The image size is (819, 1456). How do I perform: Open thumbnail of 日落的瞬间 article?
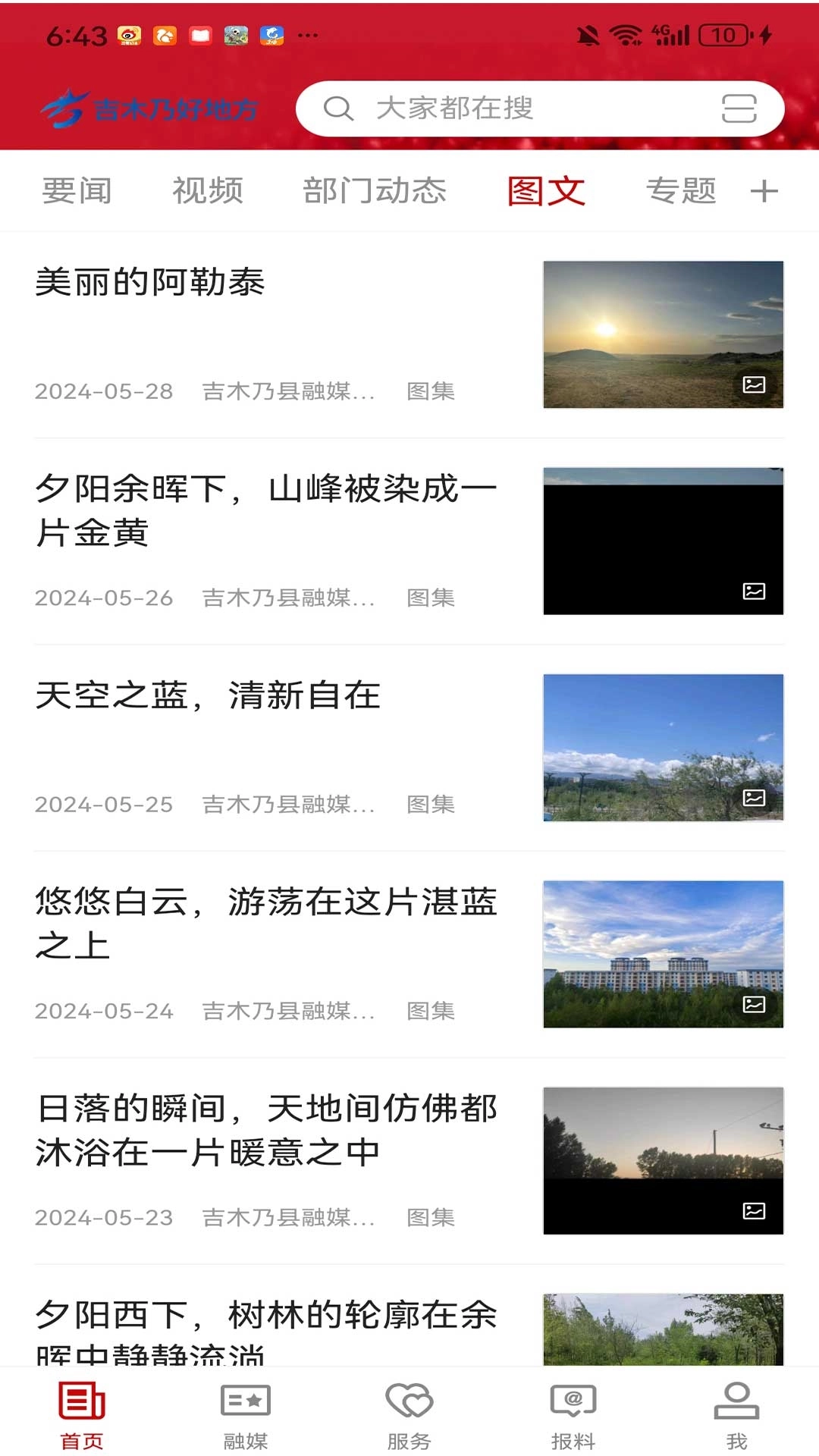[664, 1159]
